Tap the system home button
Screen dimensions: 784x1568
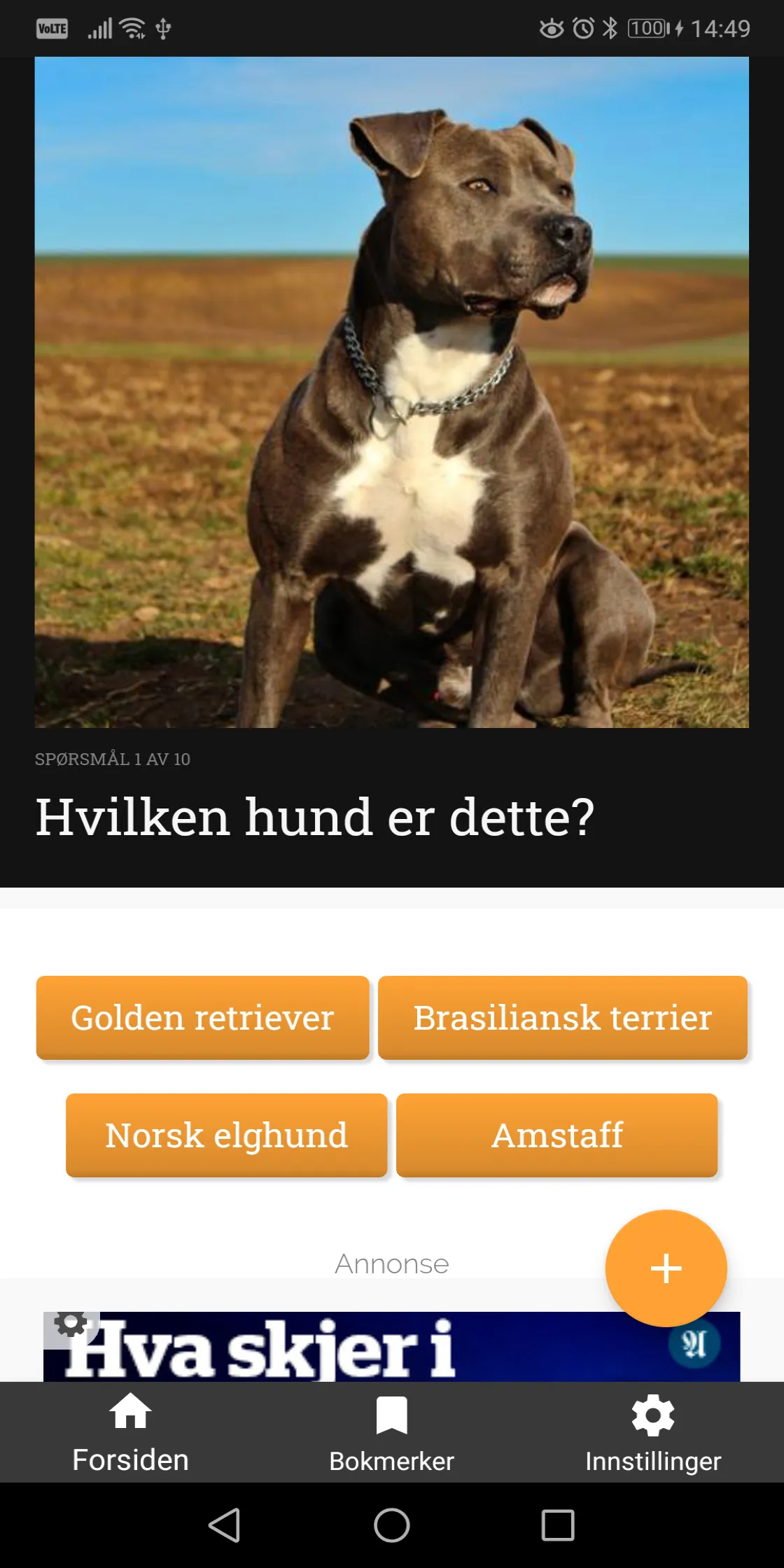pyautogui.click(x=391, y=1525)
